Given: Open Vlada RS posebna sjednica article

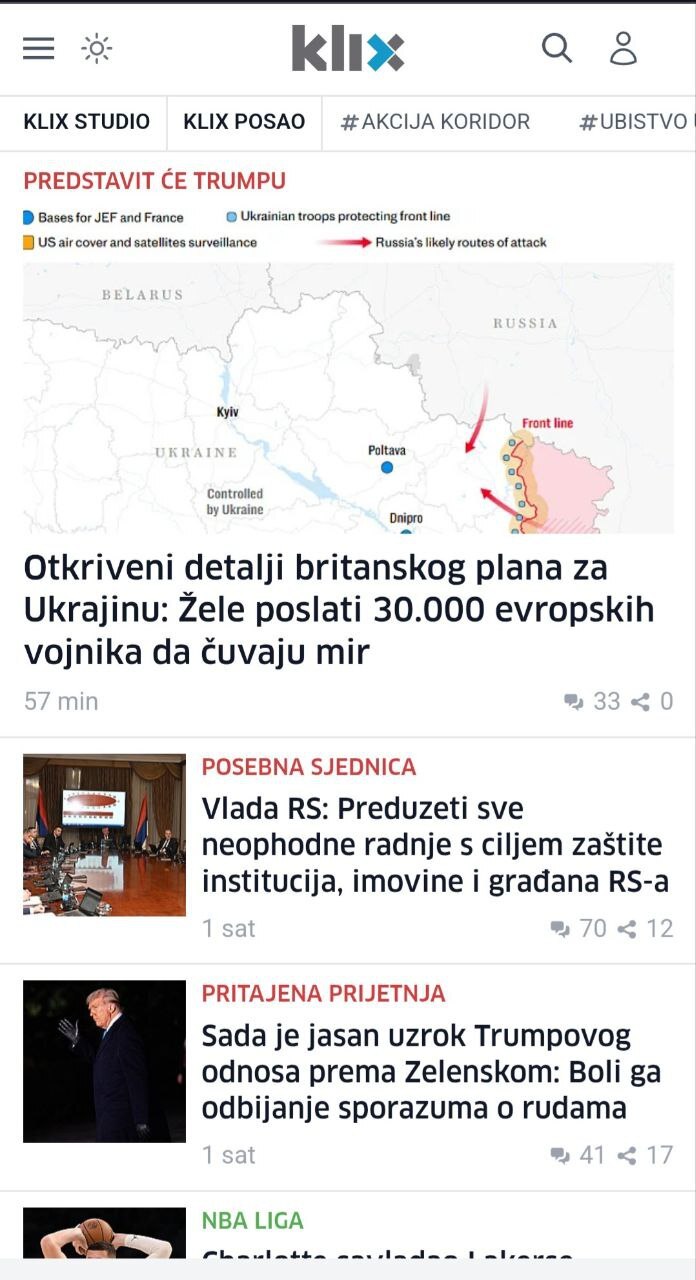Looking at the screenshot, I should 434,845.
